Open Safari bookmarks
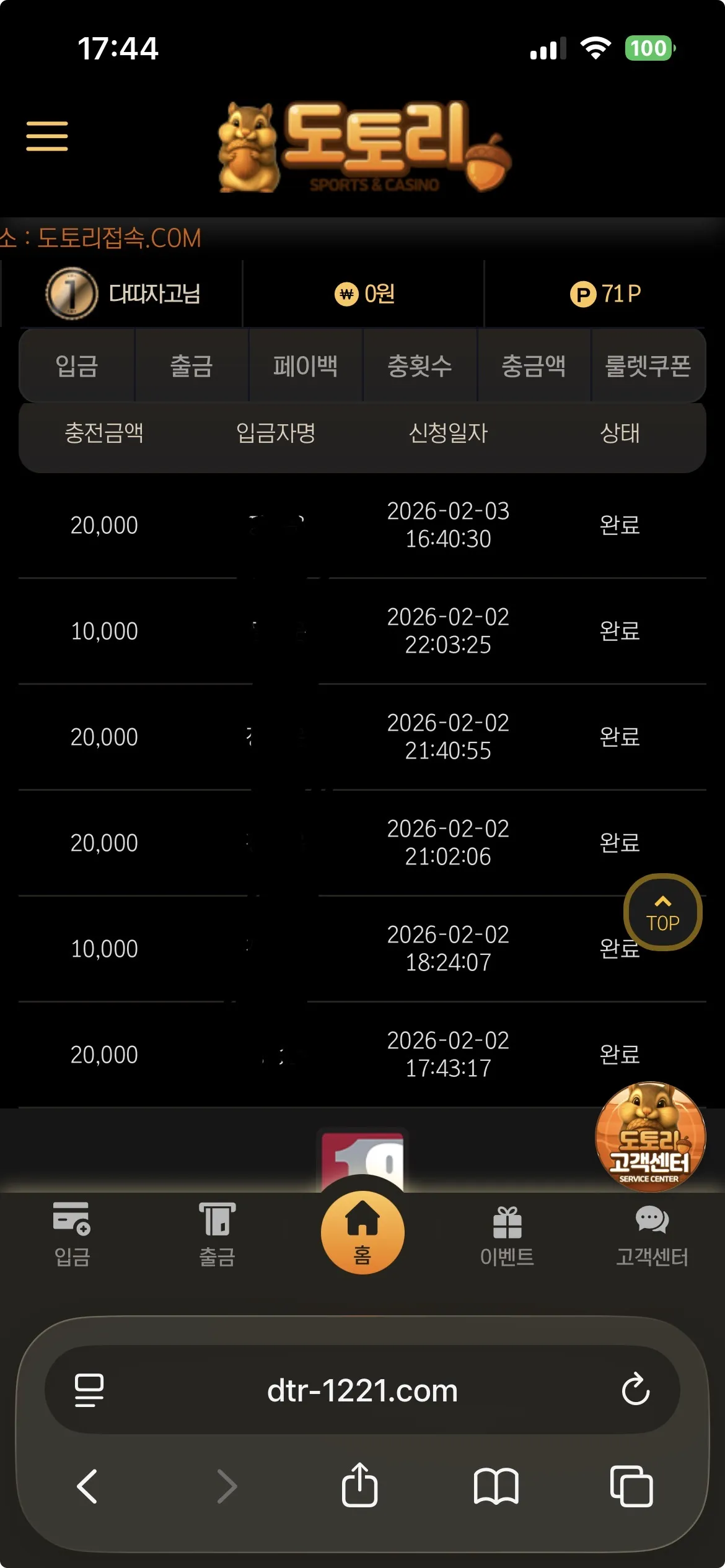 pyautogui.click(x=496, y=1486)
